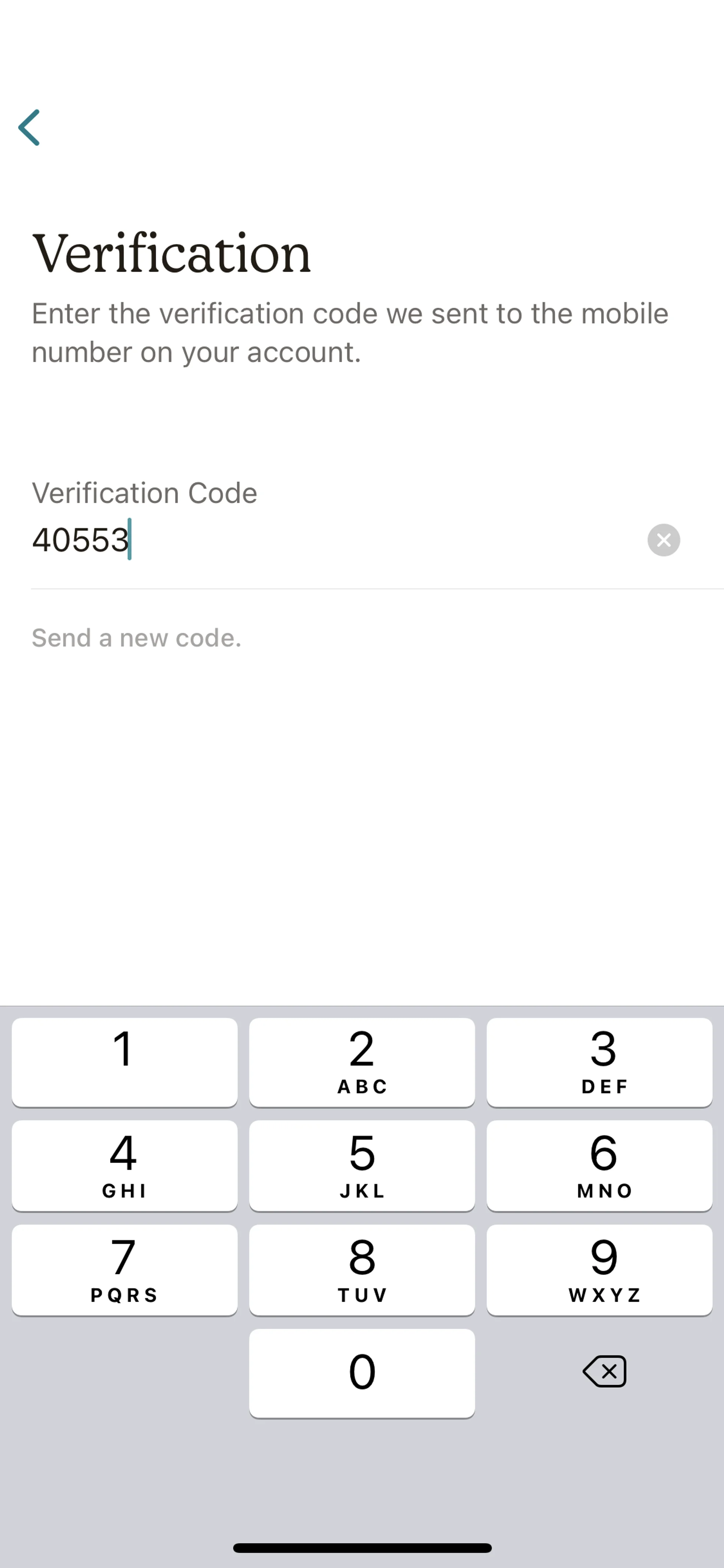Clear the verification code field
724x1568 pixels.
click(x=663, y=540)
